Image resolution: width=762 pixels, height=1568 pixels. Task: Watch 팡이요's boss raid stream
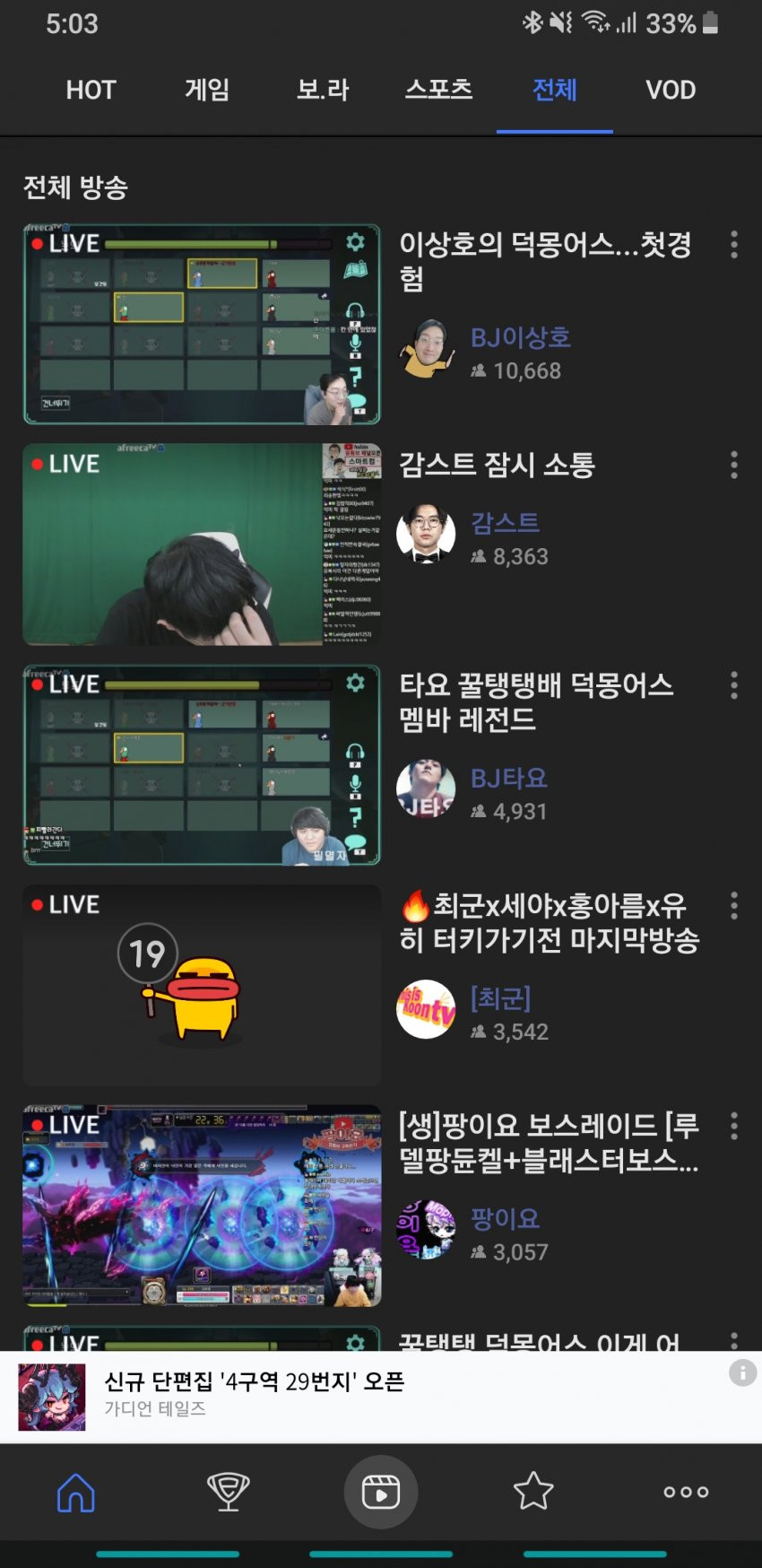(202, 1206)
